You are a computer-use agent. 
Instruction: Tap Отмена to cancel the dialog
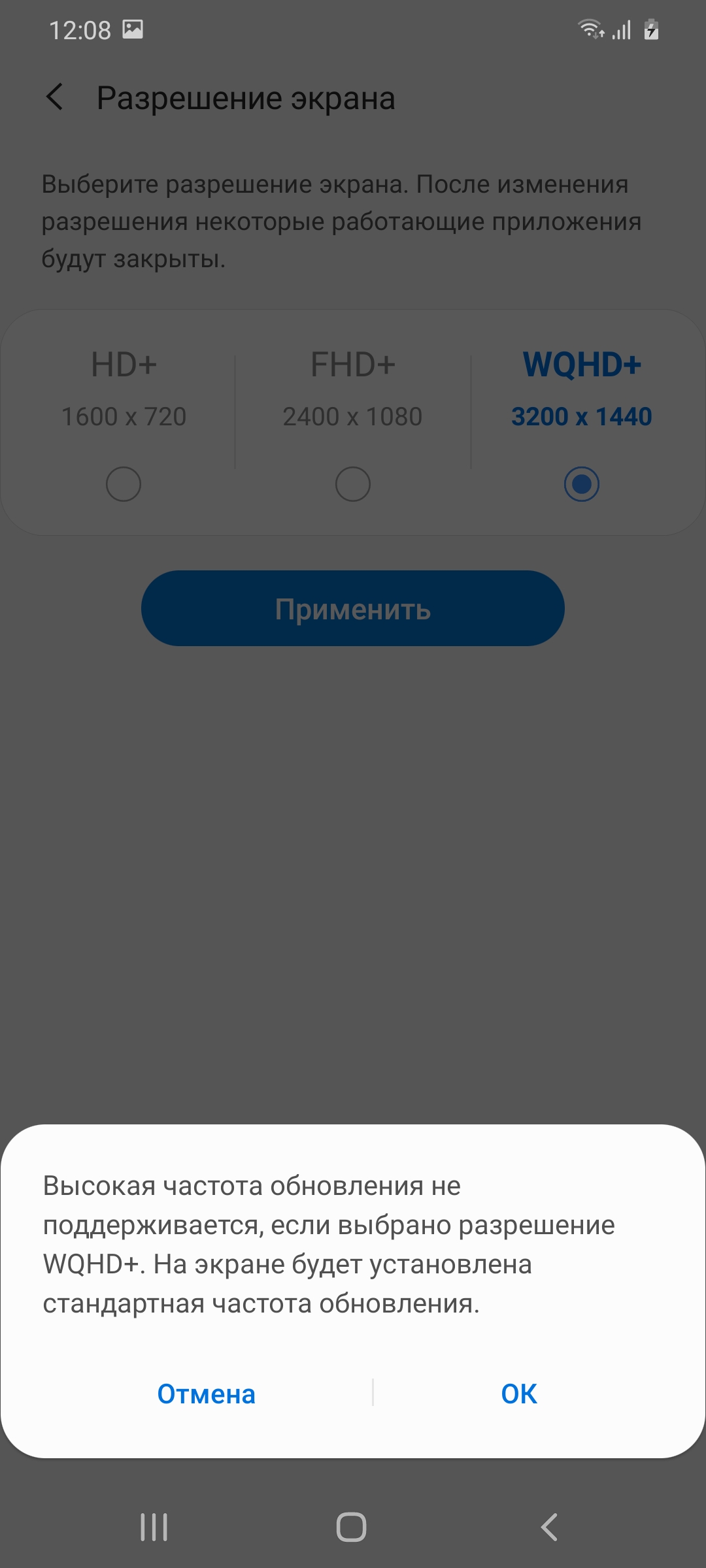click(x=207, y=1394)
